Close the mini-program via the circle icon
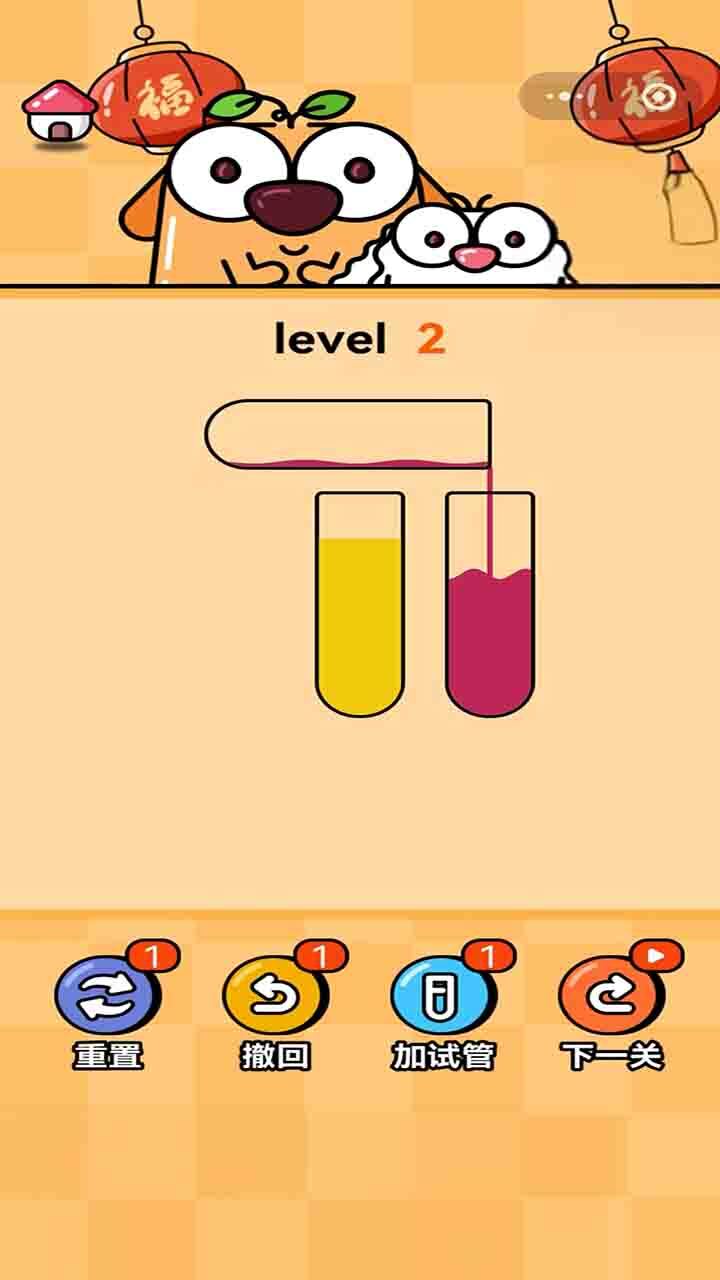Viewport: 720px width, 1280px height. 657,97
